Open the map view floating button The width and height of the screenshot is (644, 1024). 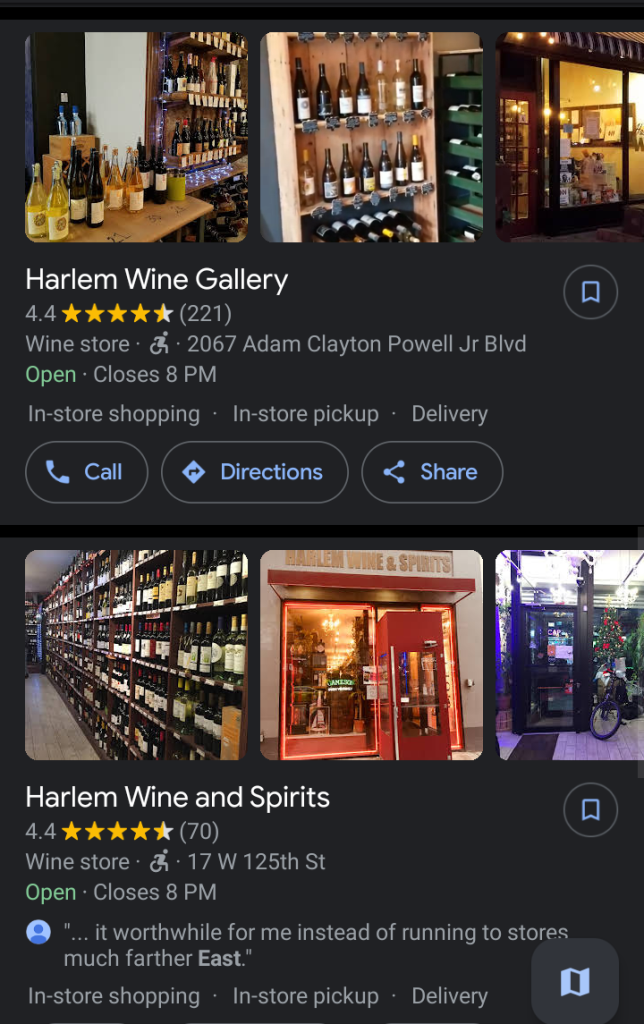tap(575, 982)
